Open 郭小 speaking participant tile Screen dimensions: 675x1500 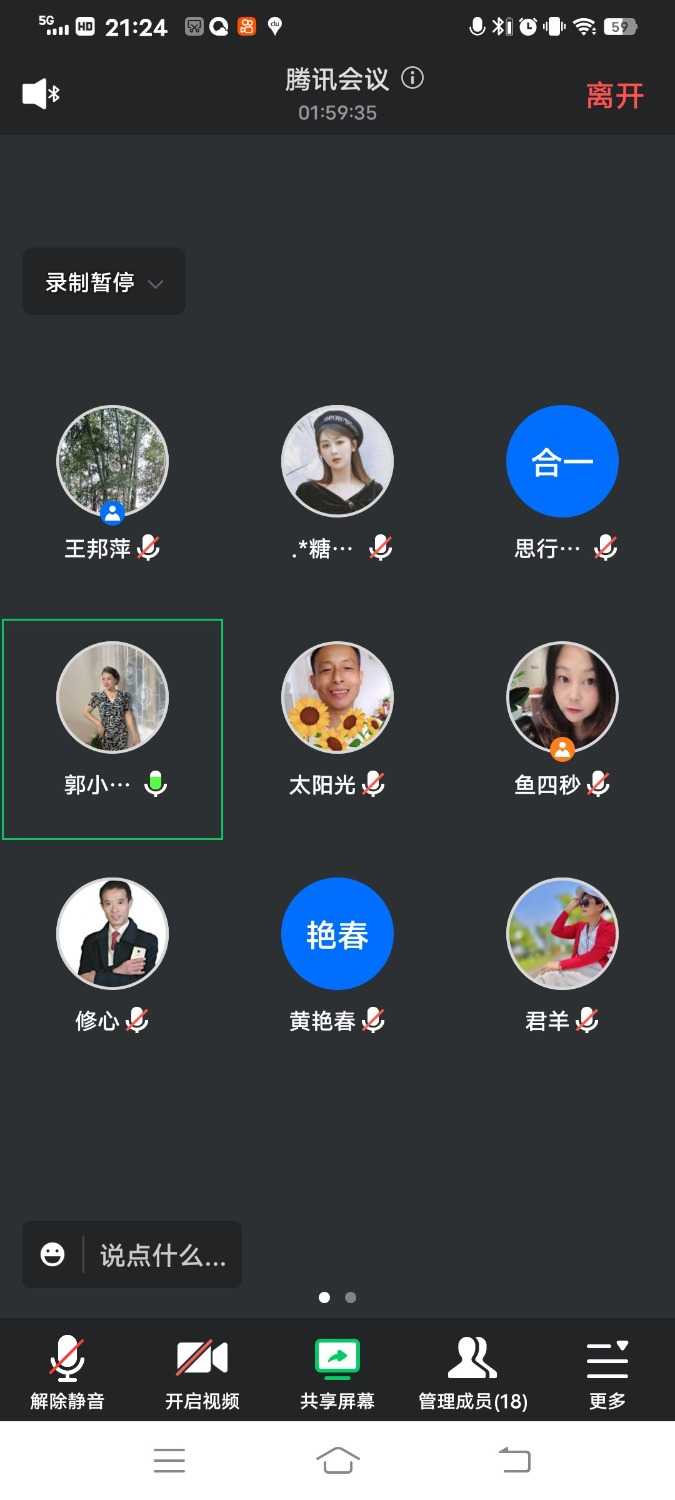tap(112, 728)
